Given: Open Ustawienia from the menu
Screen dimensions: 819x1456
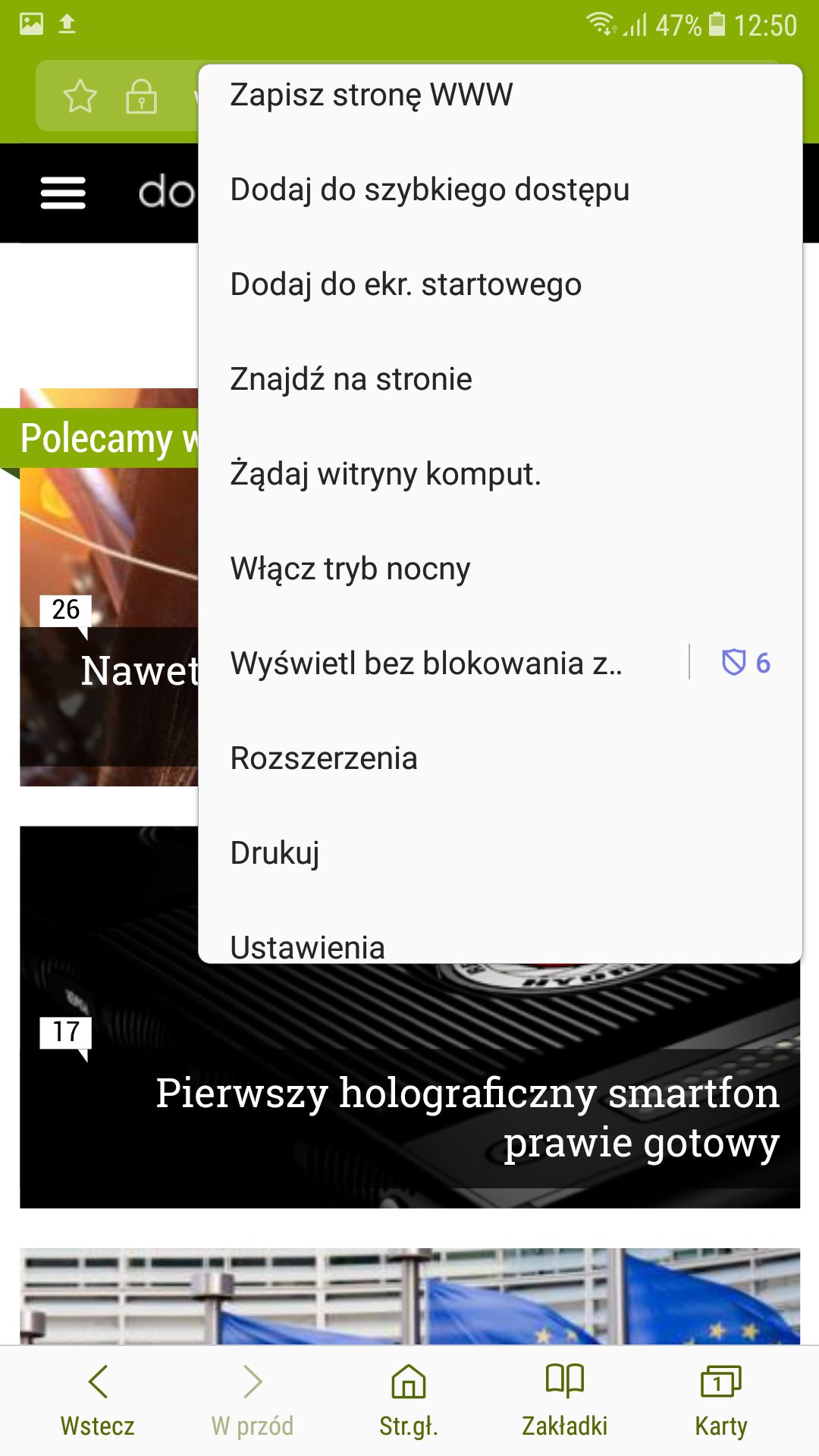Looking at the screenshot, I should pos(500,940).
